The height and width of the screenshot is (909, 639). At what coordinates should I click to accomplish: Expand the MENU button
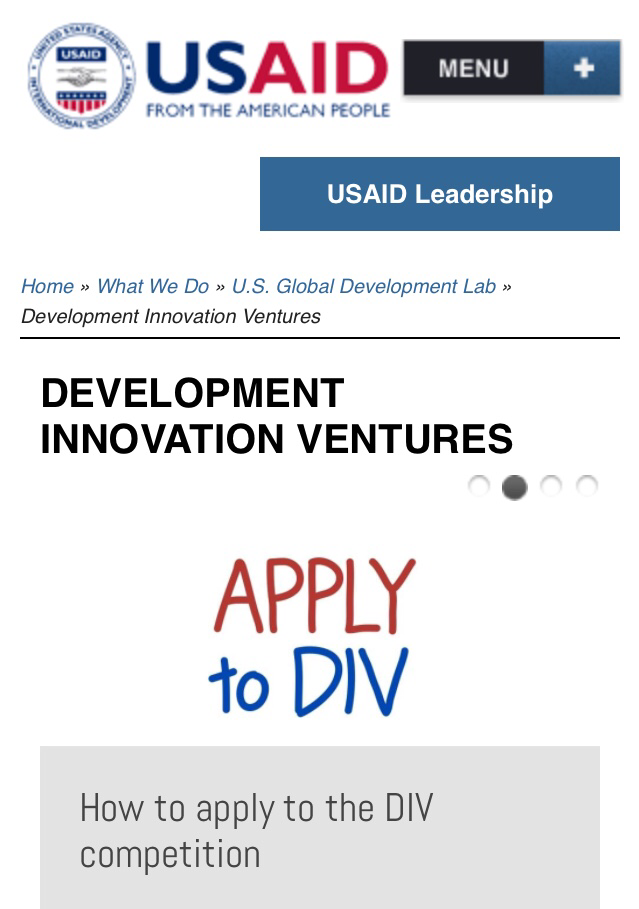tap(511, 68)
